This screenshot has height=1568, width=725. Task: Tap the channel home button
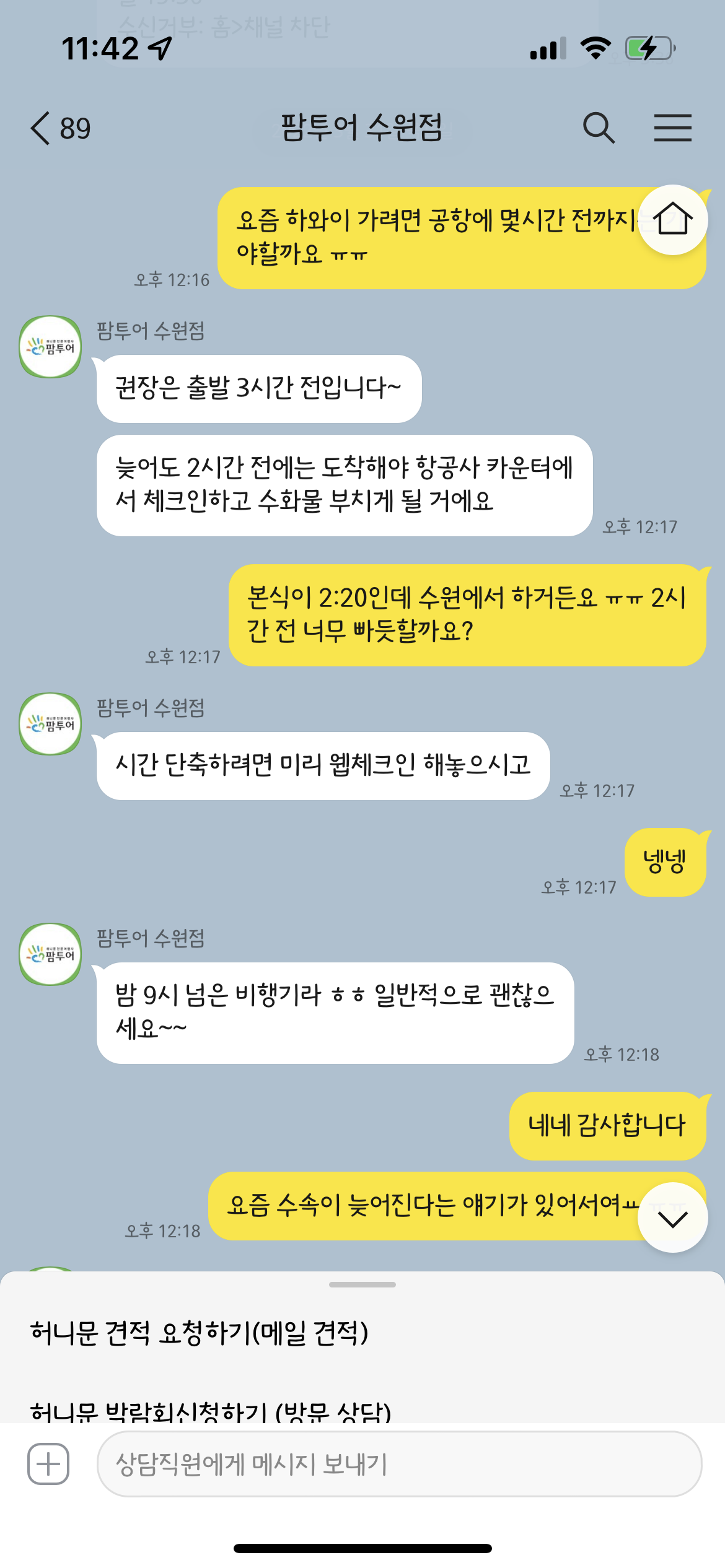(672, 220)
